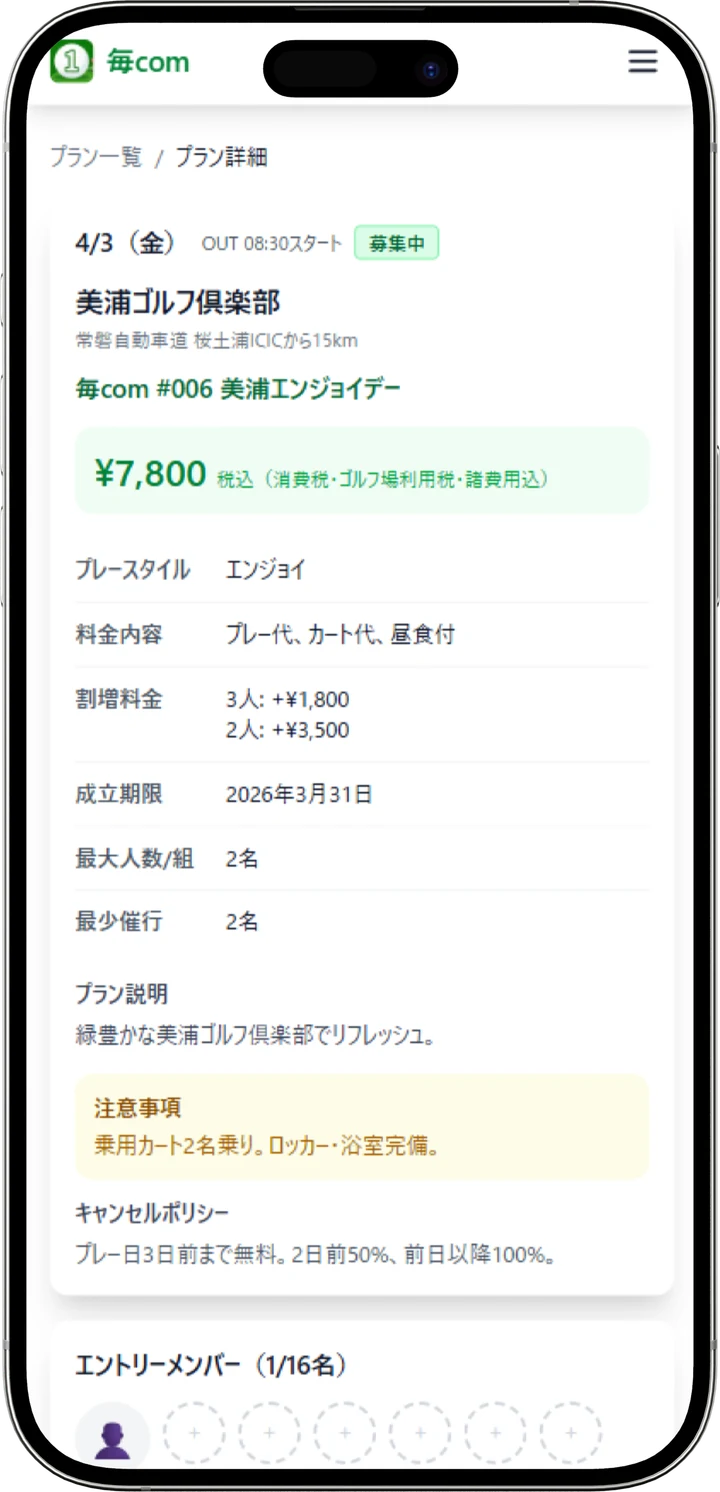Tap the green 毎com logo icon

(70, 61)
